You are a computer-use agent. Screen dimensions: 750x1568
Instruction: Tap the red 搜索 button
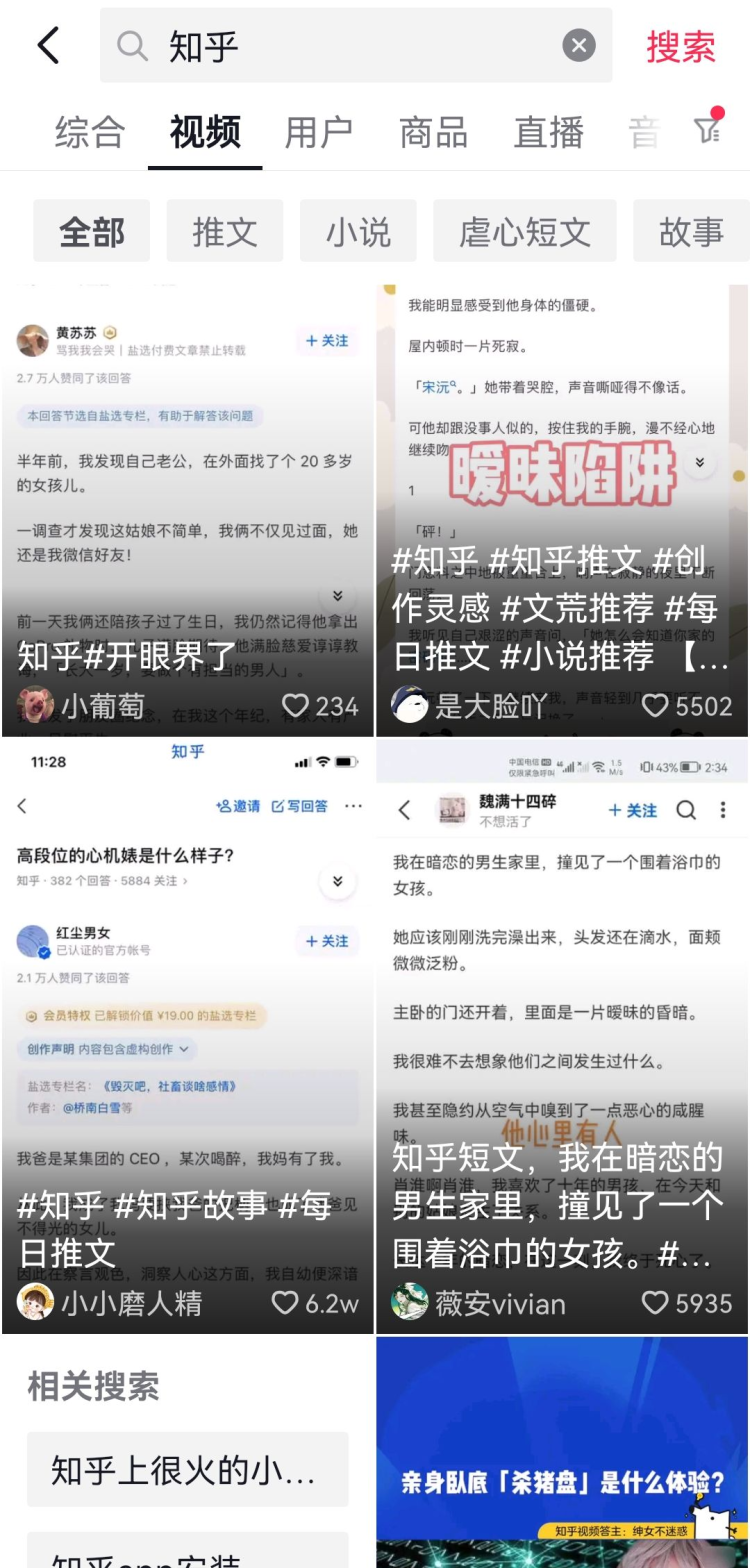click(681, 47)
